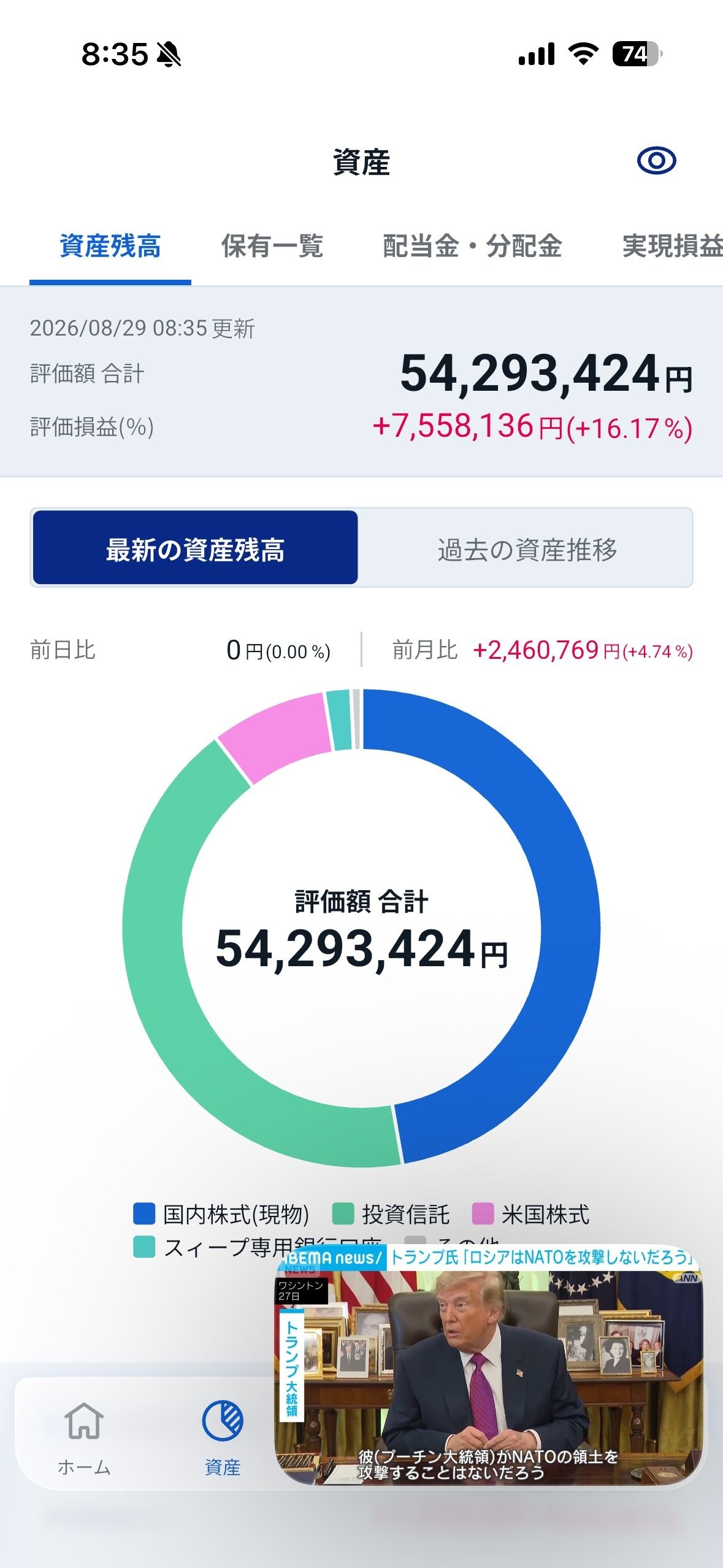Switch to the 保有一覧 tab
This screenshot has height=1568, width=723.
click(272, 246)
